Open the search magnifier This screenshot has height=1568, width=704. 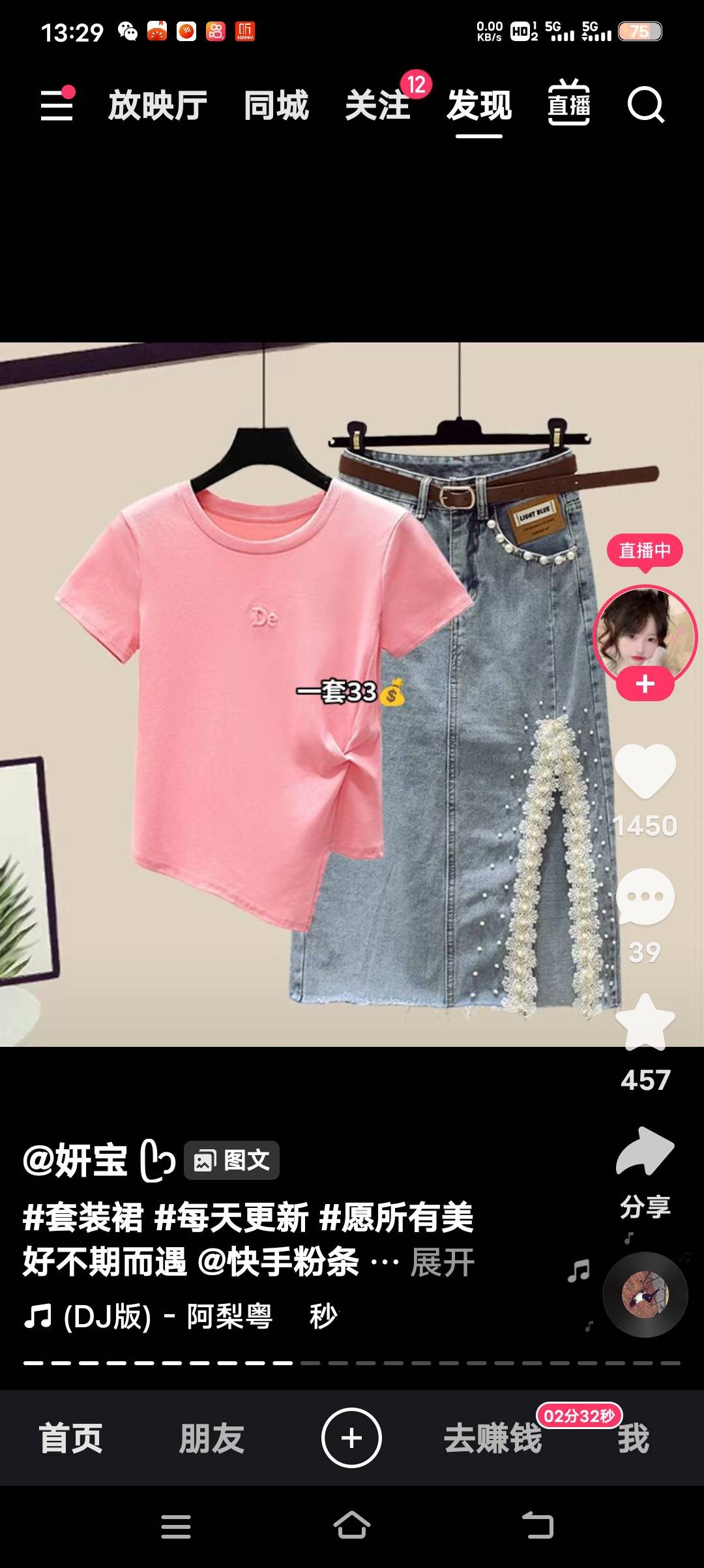click(645, 104)
